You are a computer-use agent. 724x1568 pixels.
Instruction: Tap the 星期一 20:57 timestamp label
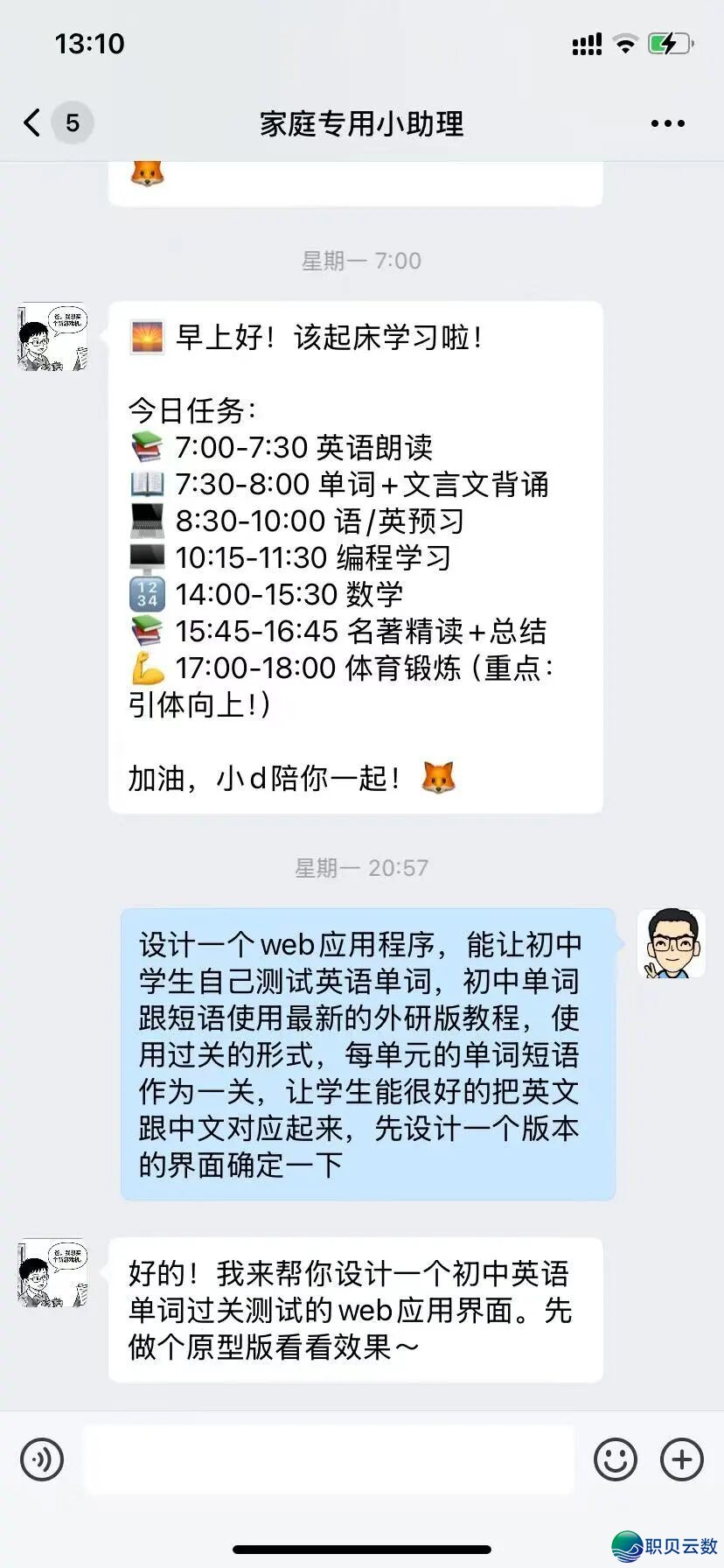click(x=361, y=868)
